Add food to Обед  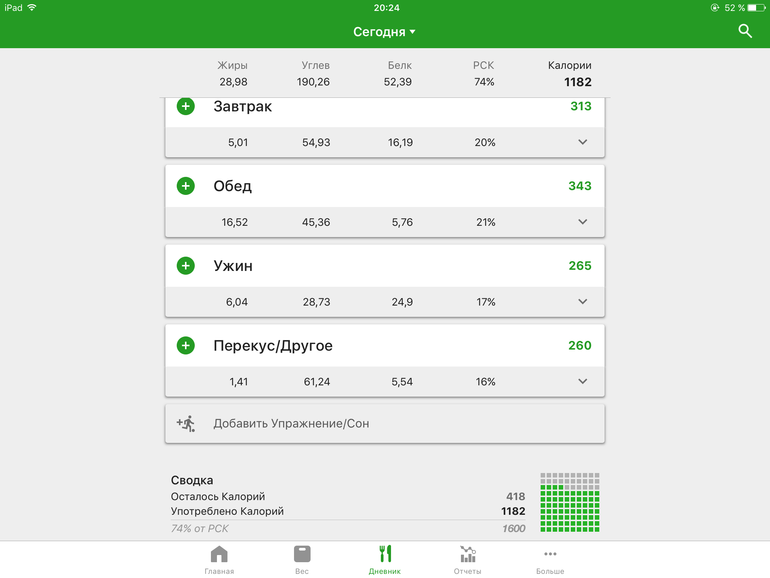(x=185, y=186)
